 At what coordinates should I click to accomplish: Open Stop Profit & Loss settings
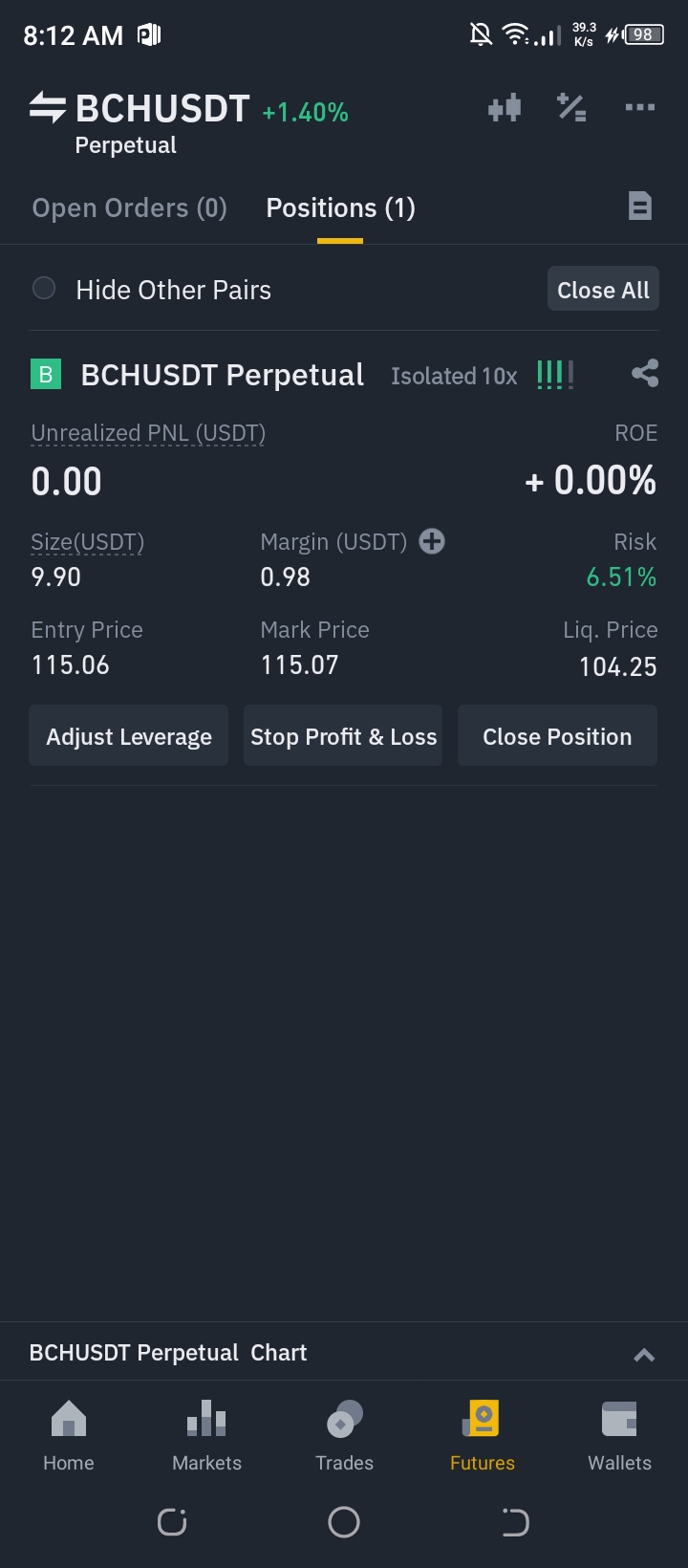[x=343, y=736]
